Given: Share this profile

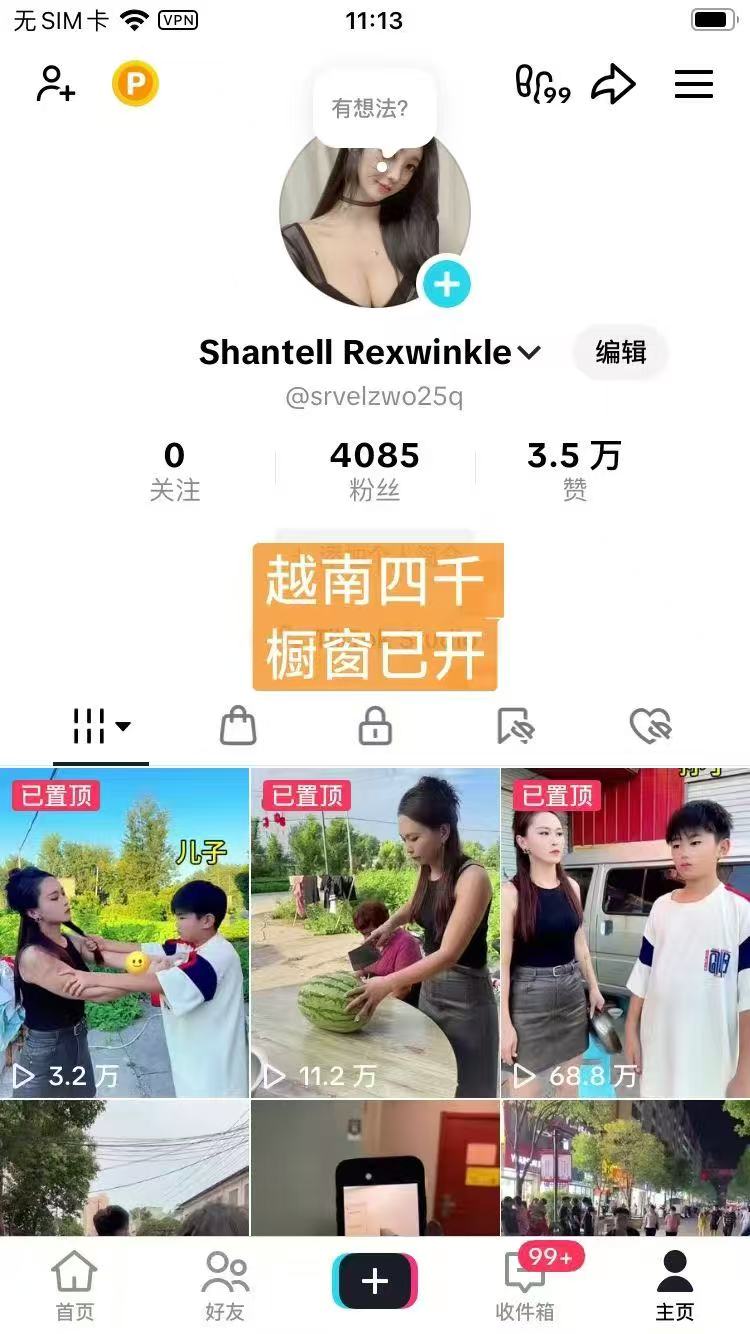Looking at the screenshot, I should pyautogui.click(x=613, y=84).
